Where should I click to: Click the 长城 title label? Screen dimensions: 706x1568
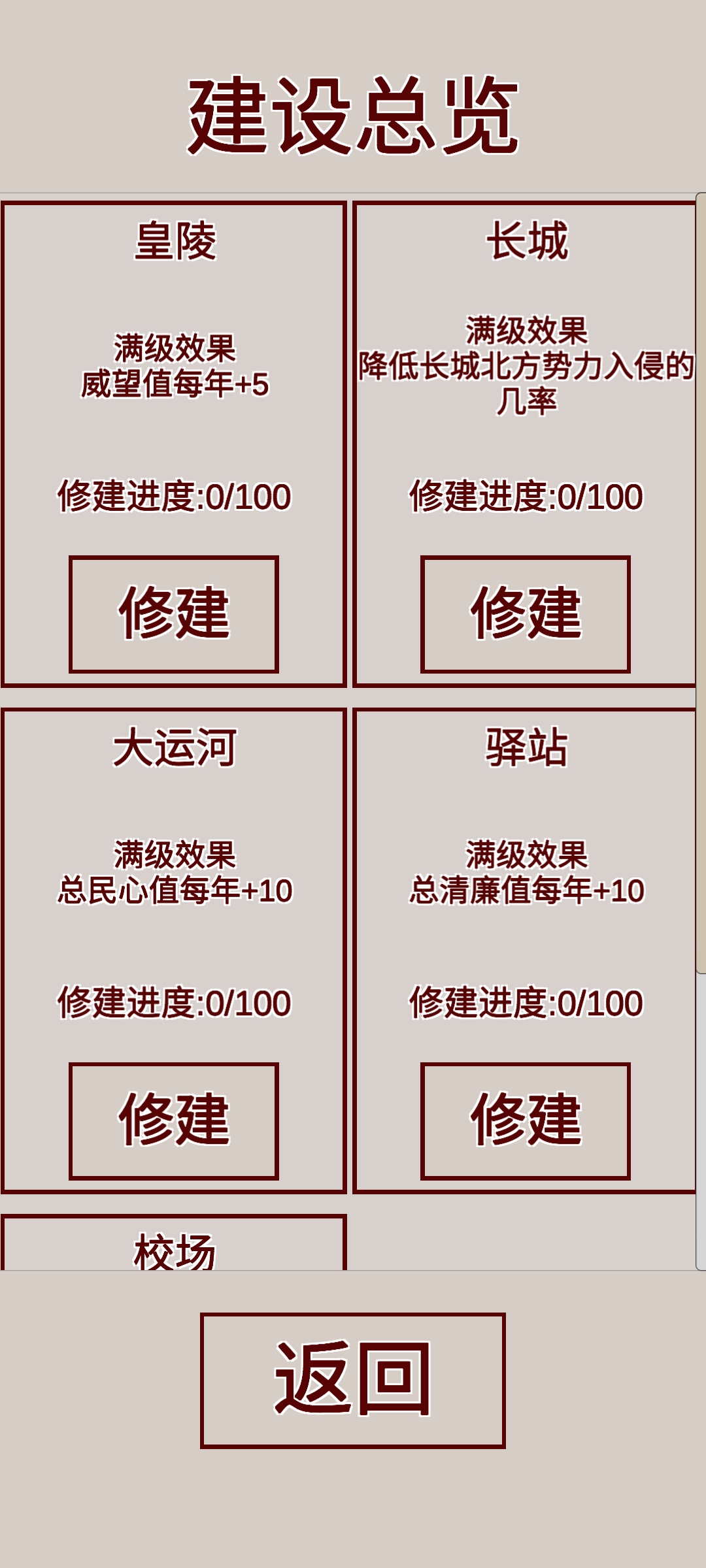click(x=528, y=238)
